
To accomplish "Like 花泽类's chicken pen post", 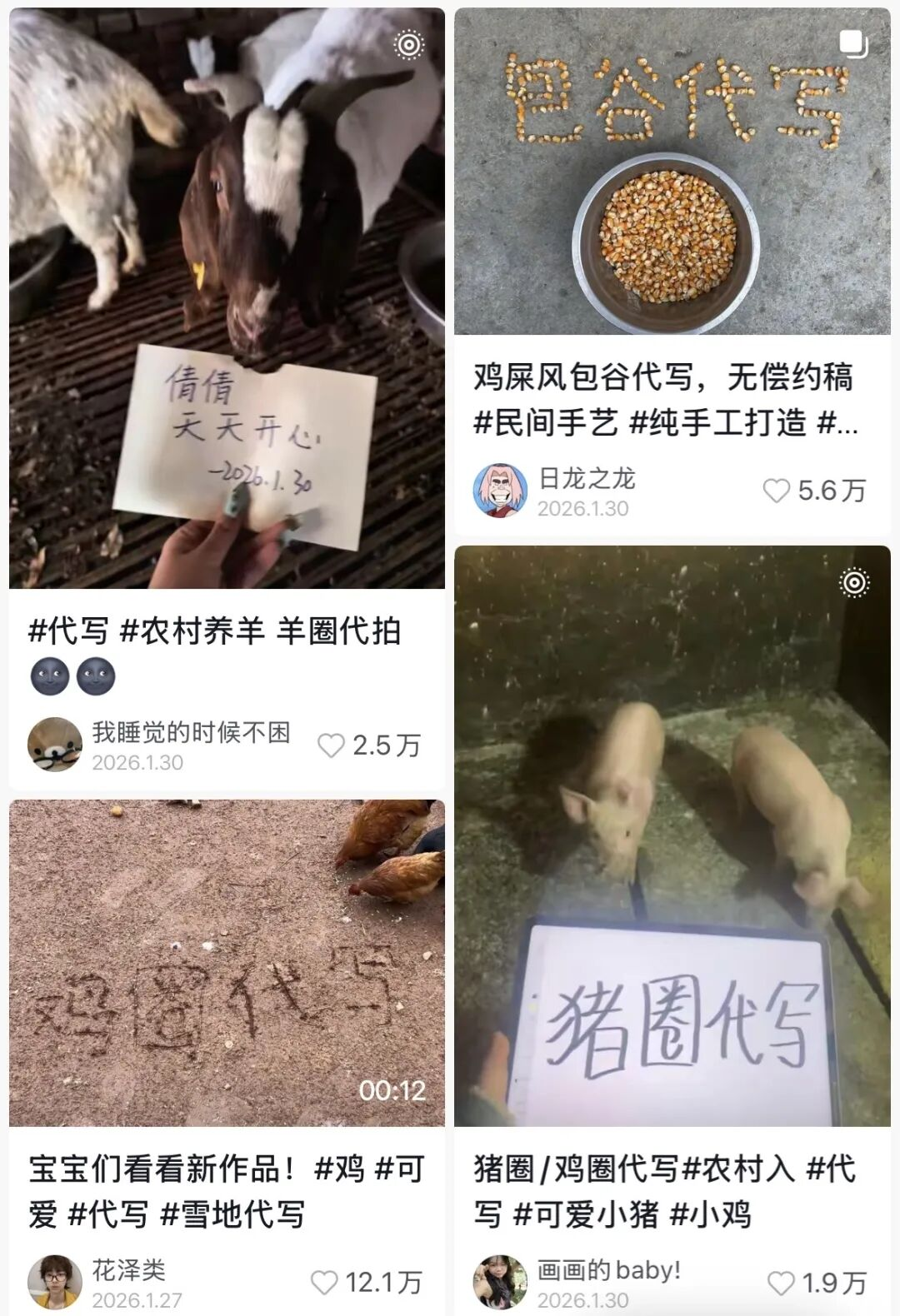I will tap(324, 1283).
